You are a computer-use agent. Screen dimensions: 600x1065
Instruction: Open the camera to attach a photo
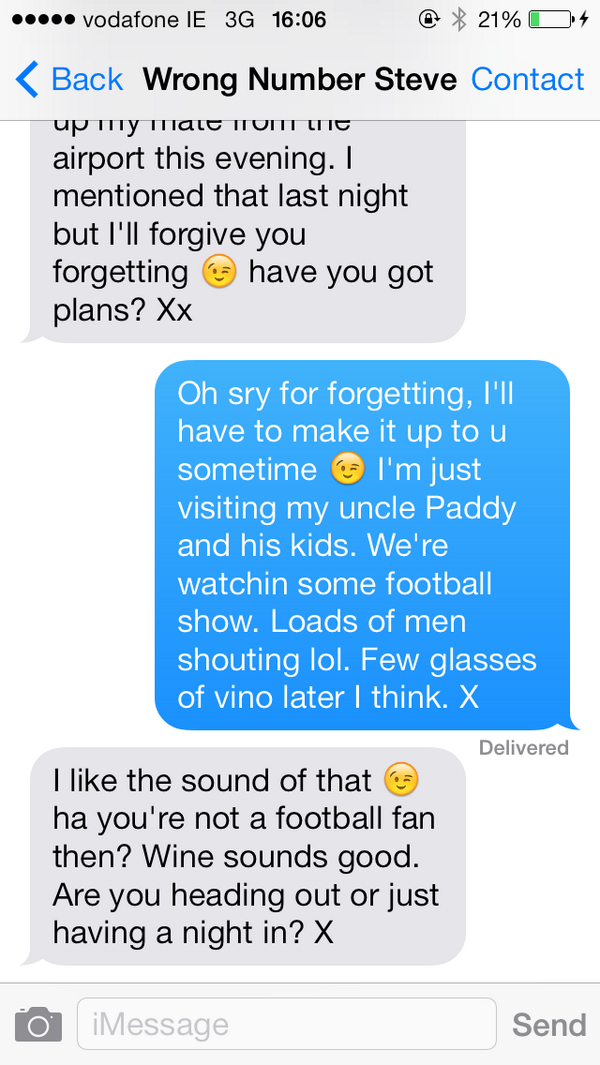(x=38, y=1024)
